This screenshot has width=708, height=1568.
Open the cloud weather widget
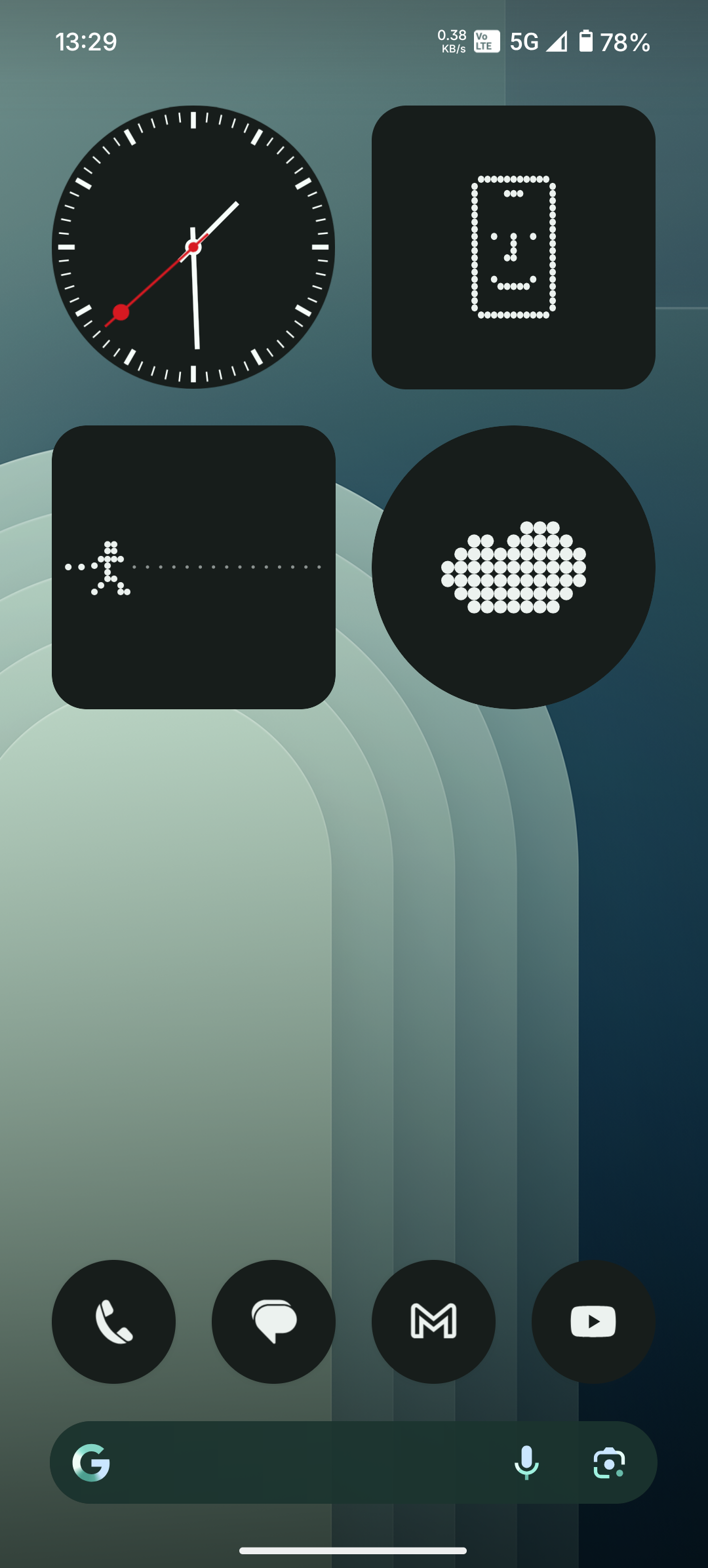point(513,567)
